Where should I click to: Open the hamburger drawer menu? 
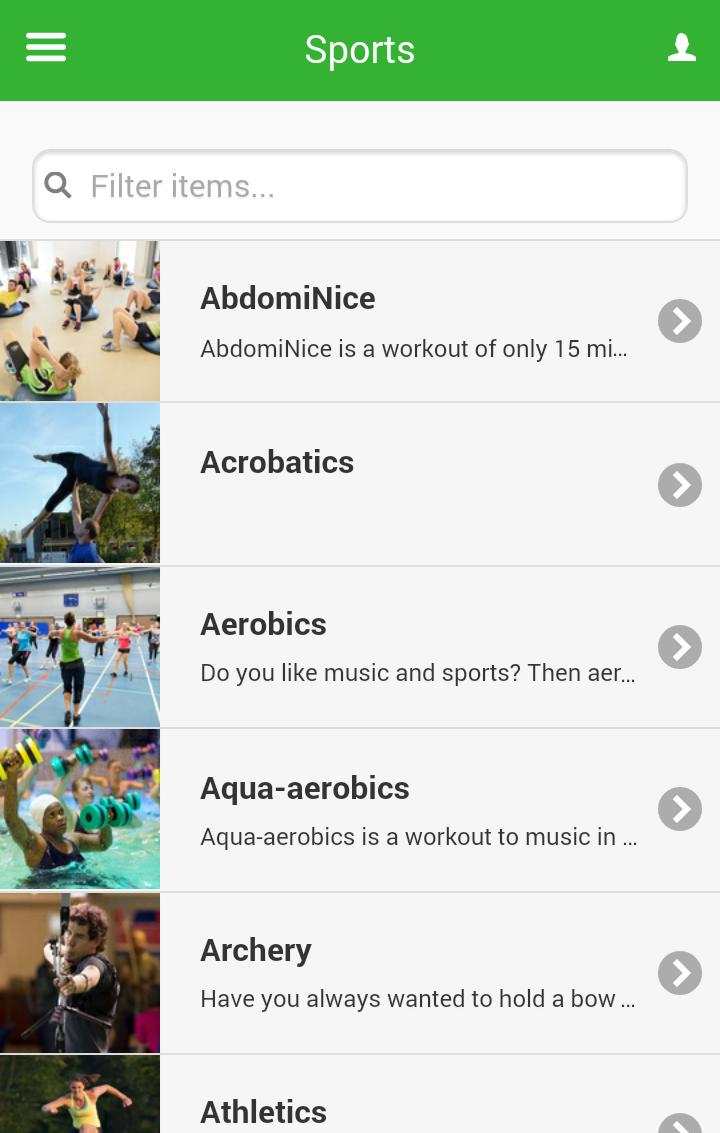click(46, 48)
